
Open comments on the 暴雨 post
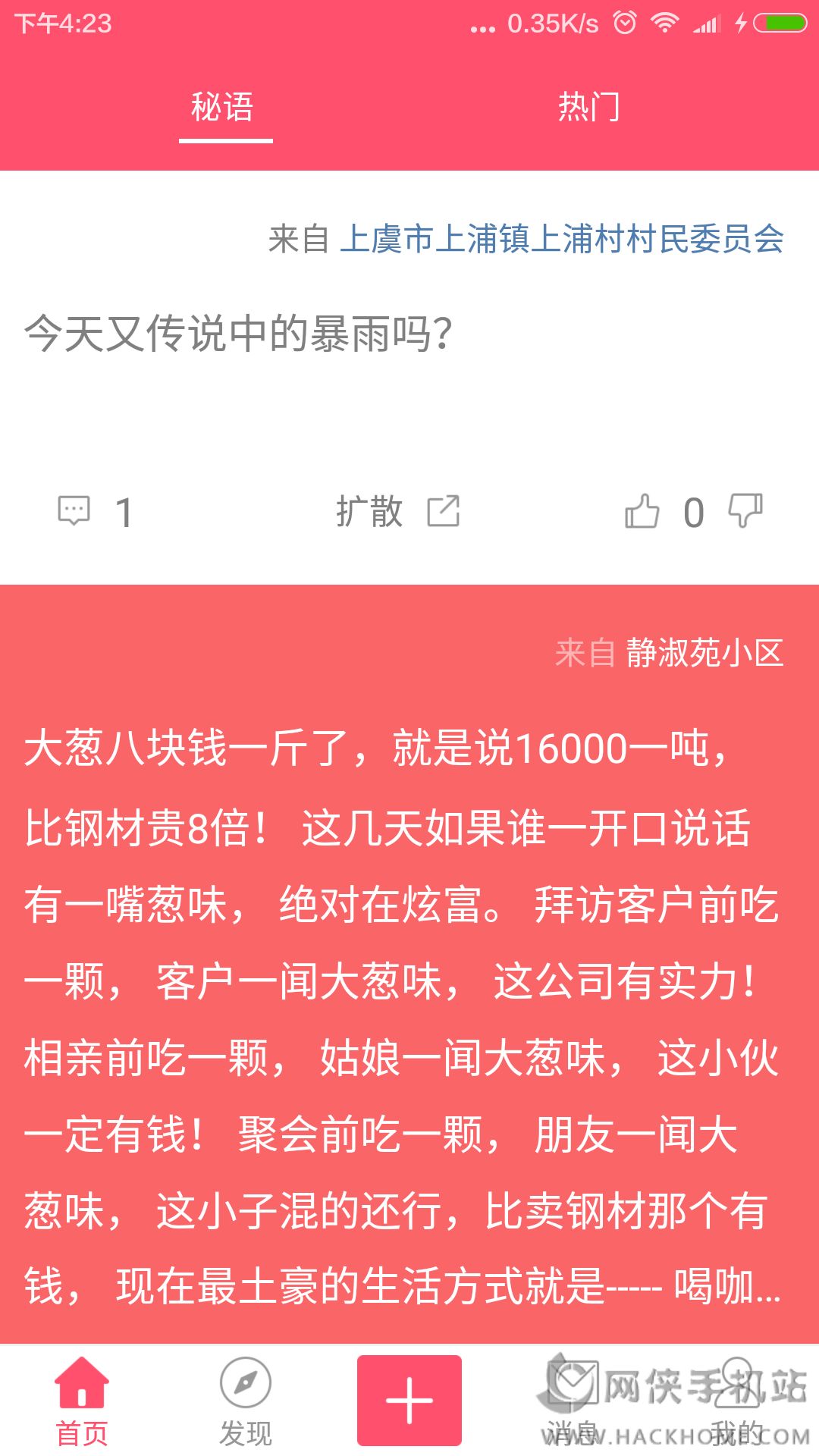pos(74,511)
